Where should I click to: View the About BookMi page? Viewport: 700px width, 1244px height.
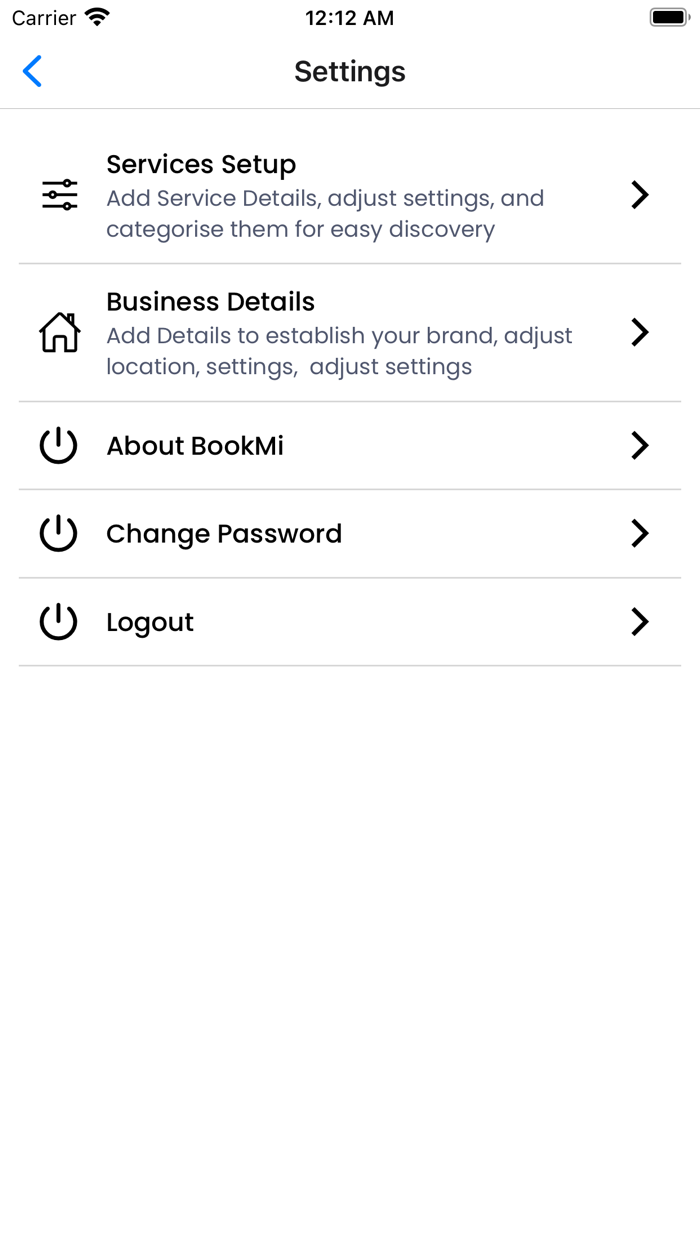[348, 446]
